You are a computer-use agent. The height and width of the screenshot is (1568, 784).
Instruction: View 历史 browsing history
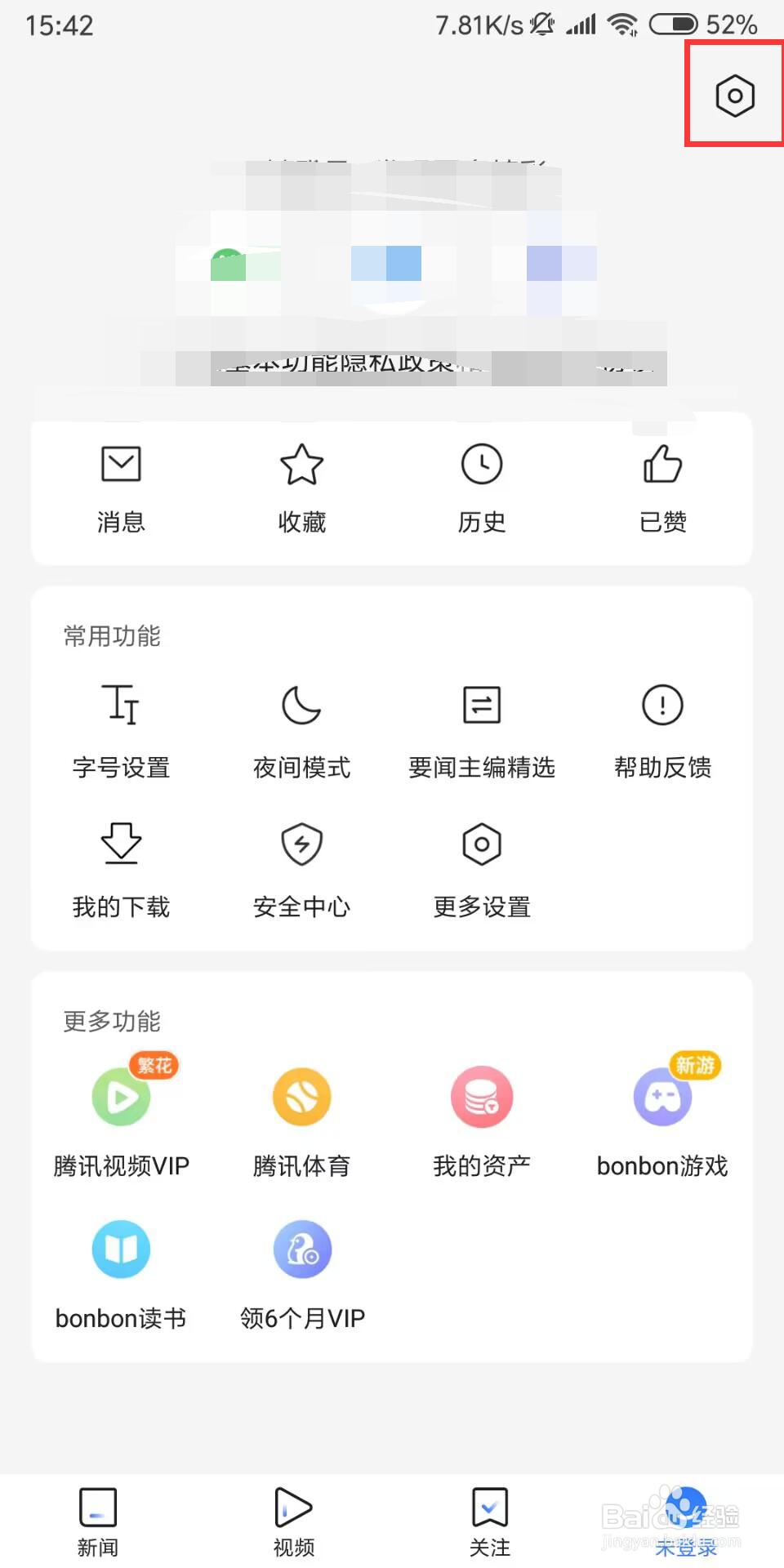482,486
